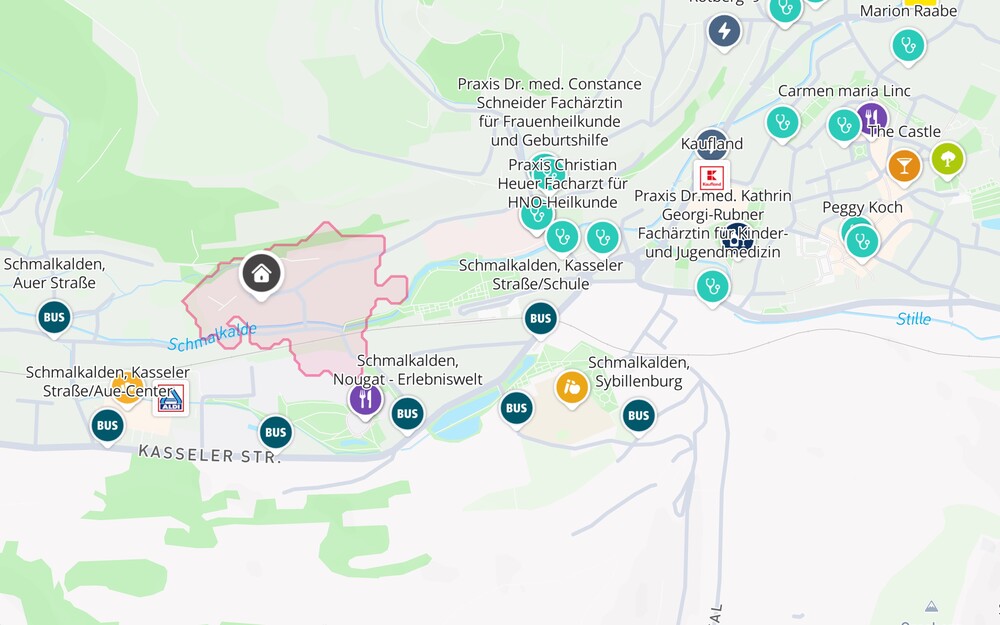Select the Nougat - Erlebniswelt restaurant marker
Viewport: 1000px width, 625px height.
366,400
